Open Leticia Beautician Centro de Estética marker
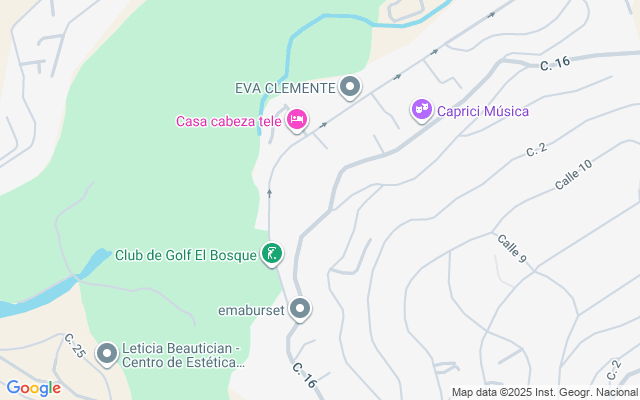 tap(107, 353)
